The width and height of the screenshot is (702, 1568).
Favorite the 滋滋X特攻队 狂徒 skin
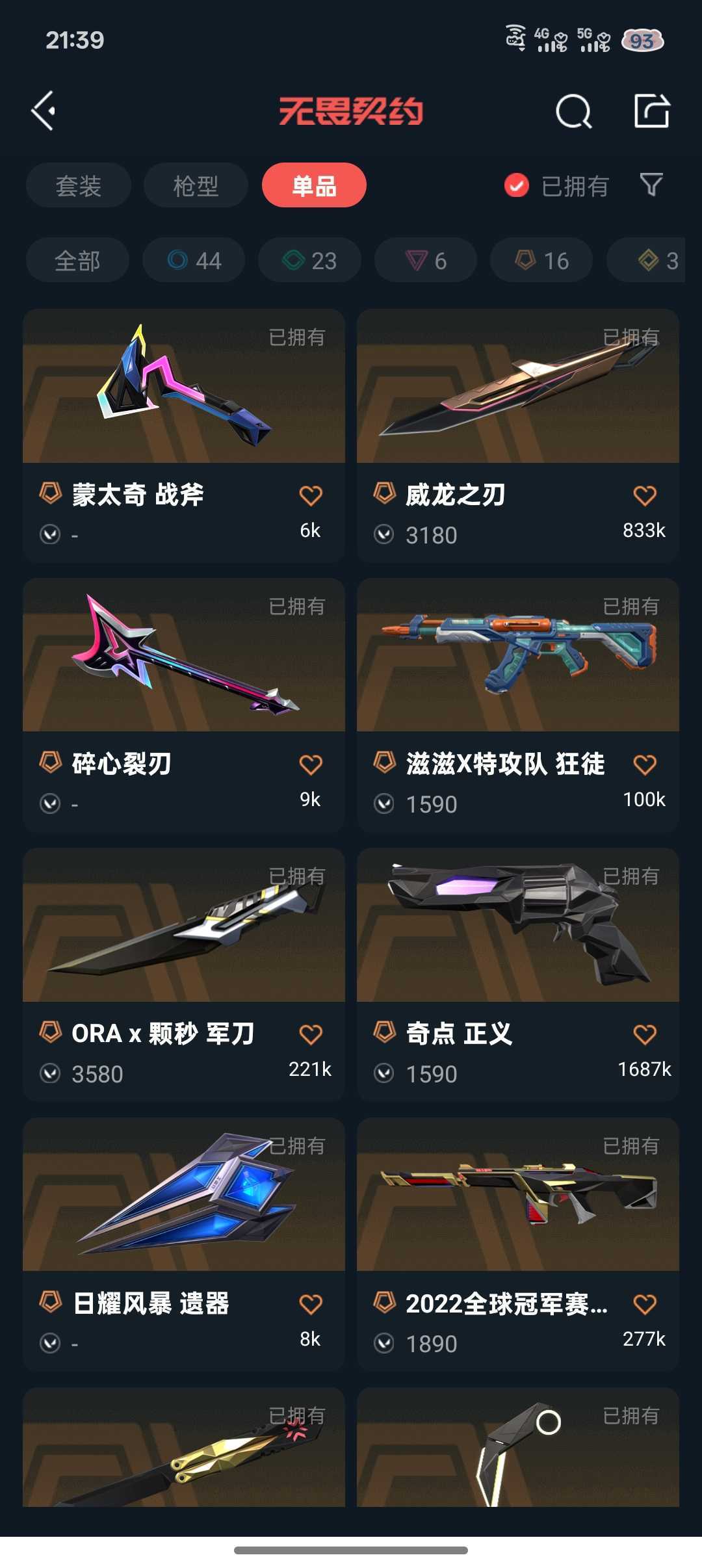coord(644,765)
